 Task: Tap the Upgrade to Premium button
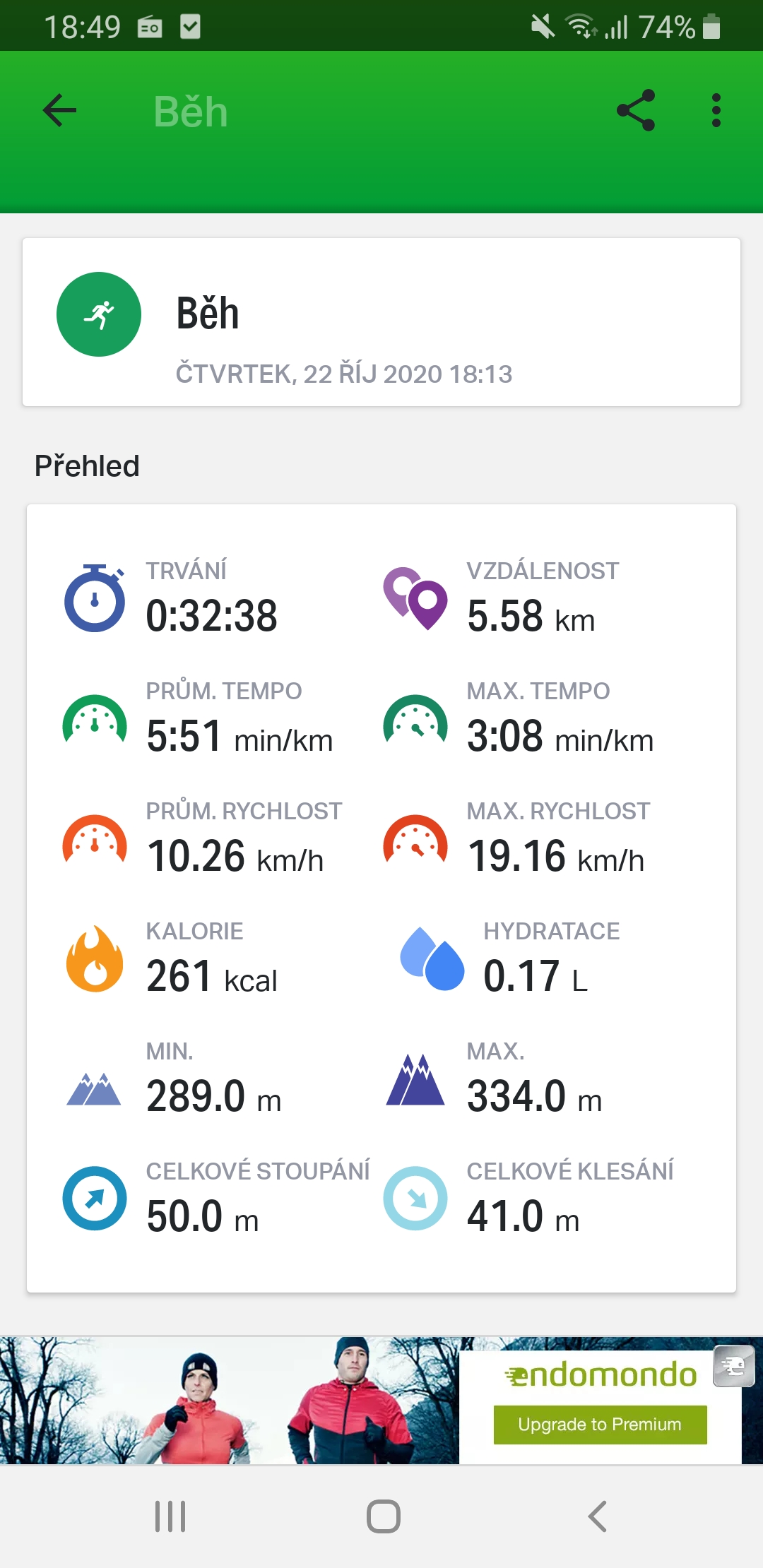click(600, 1424)
